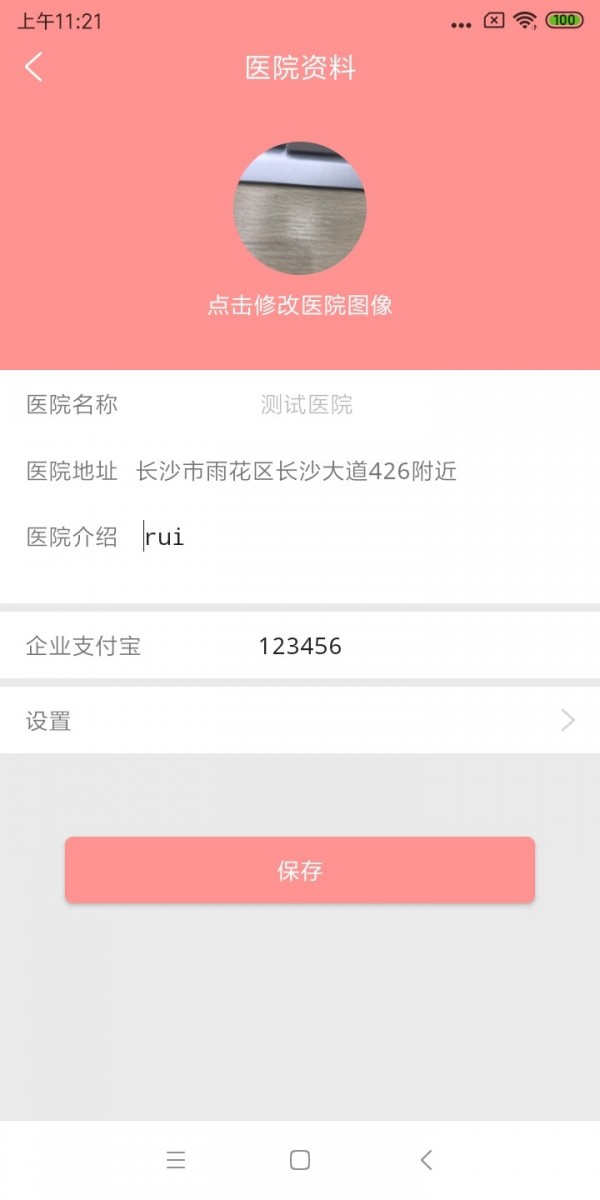Open the 设置 settings row

click(x=300, y=720)
